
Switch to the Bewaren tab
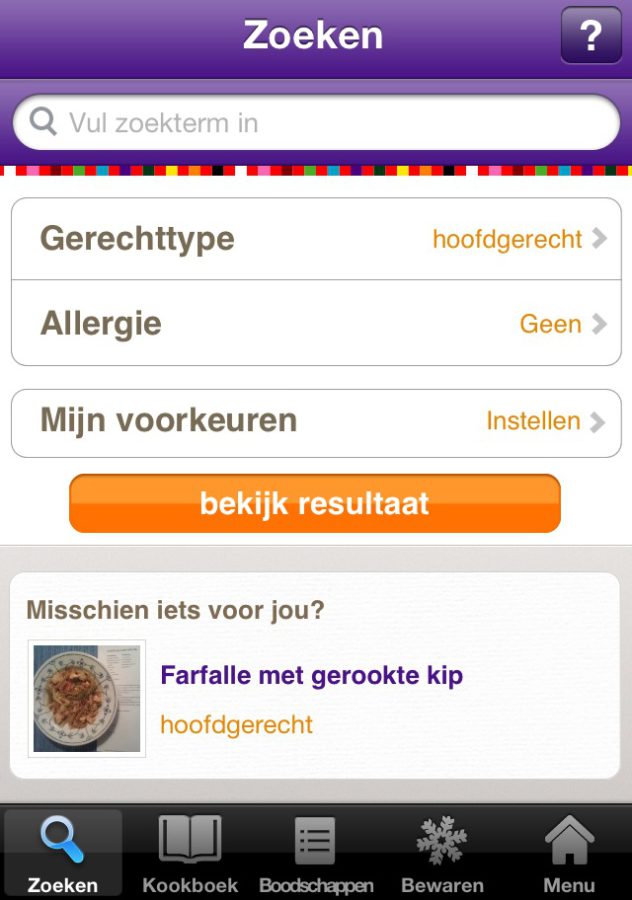click(442, 853)
